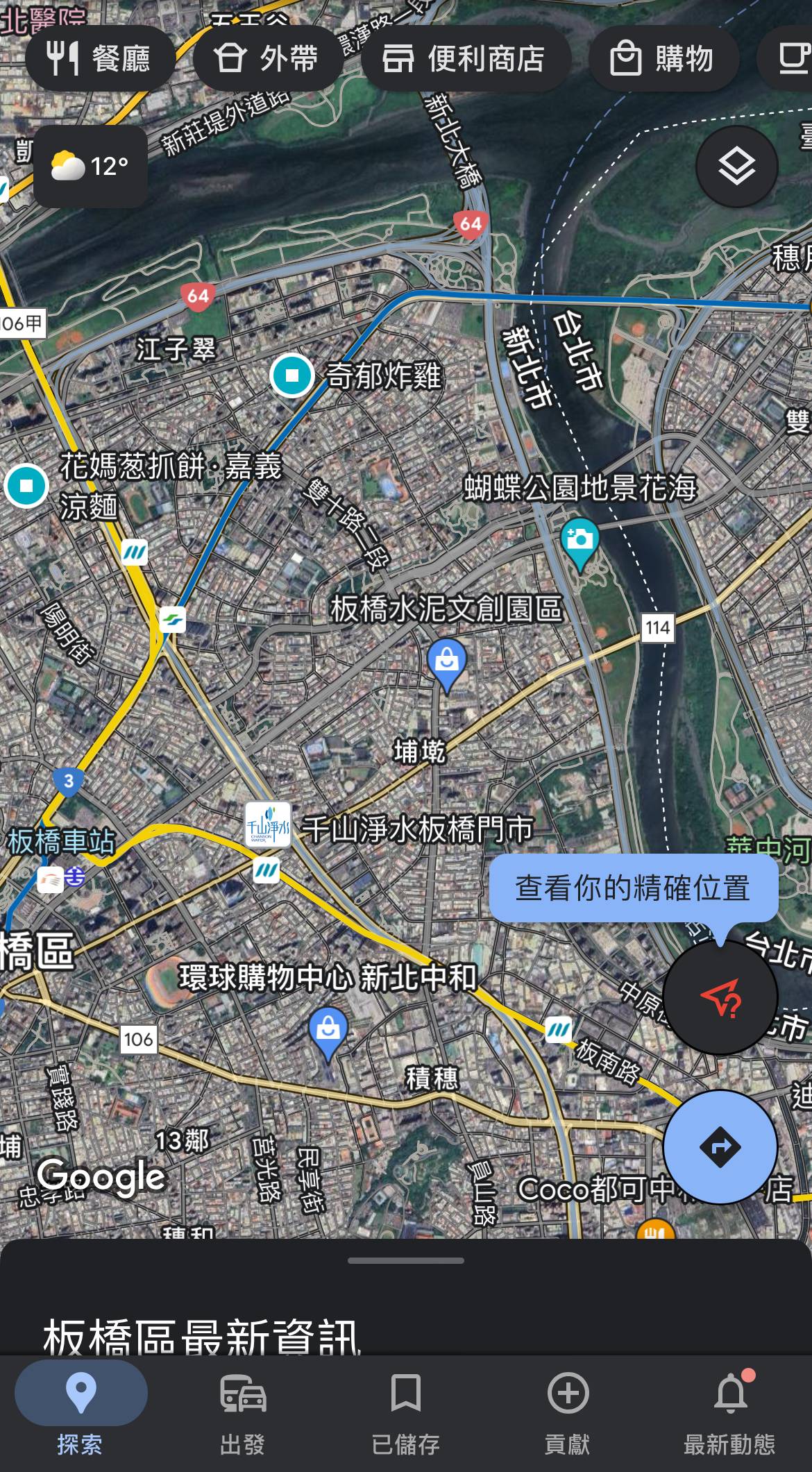This screenshot has height=1472, width=812.
Task: Open the map layers selector
Action: click(x=736, y=167)
